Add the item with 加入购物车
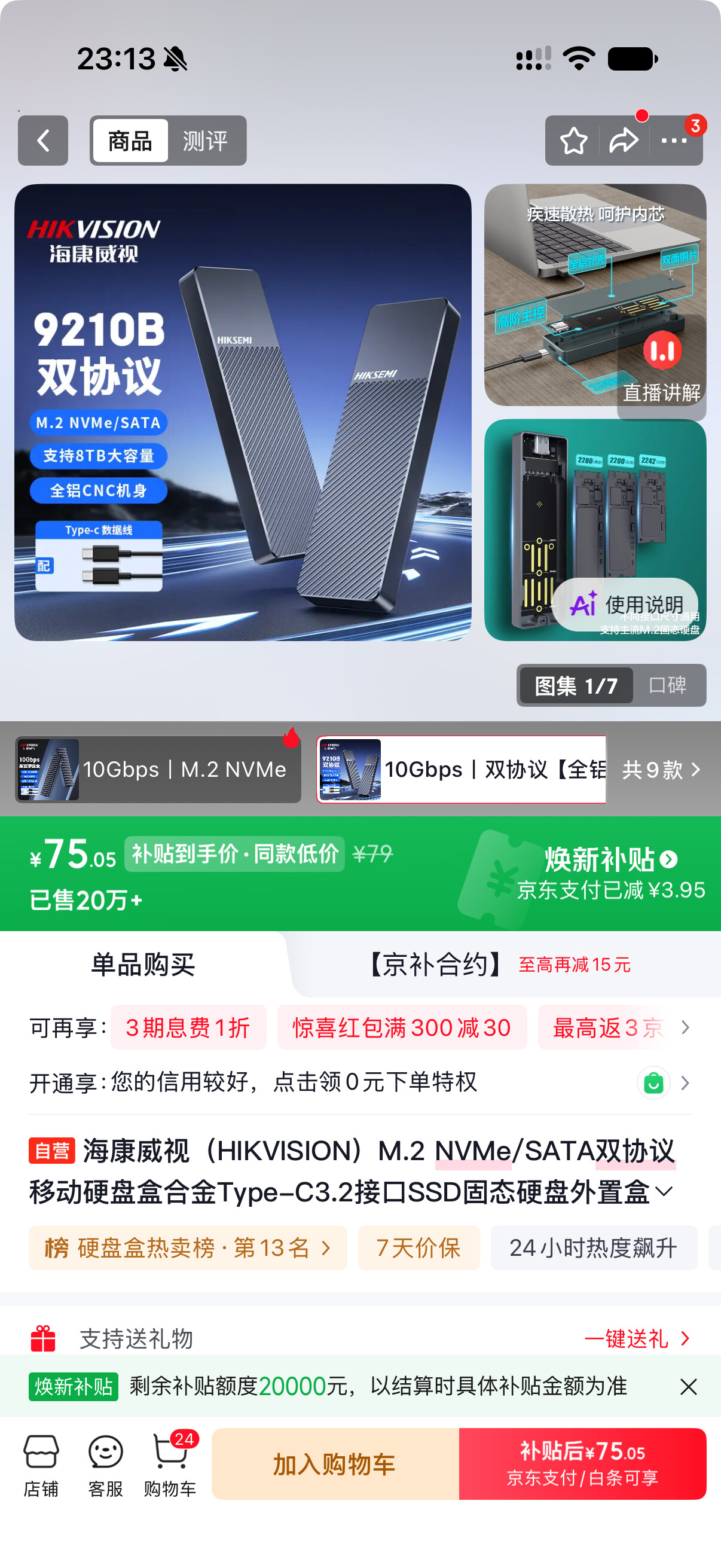Viewport: 721px width, 1568px height. pyautogui.click(x=335, y=1464)
